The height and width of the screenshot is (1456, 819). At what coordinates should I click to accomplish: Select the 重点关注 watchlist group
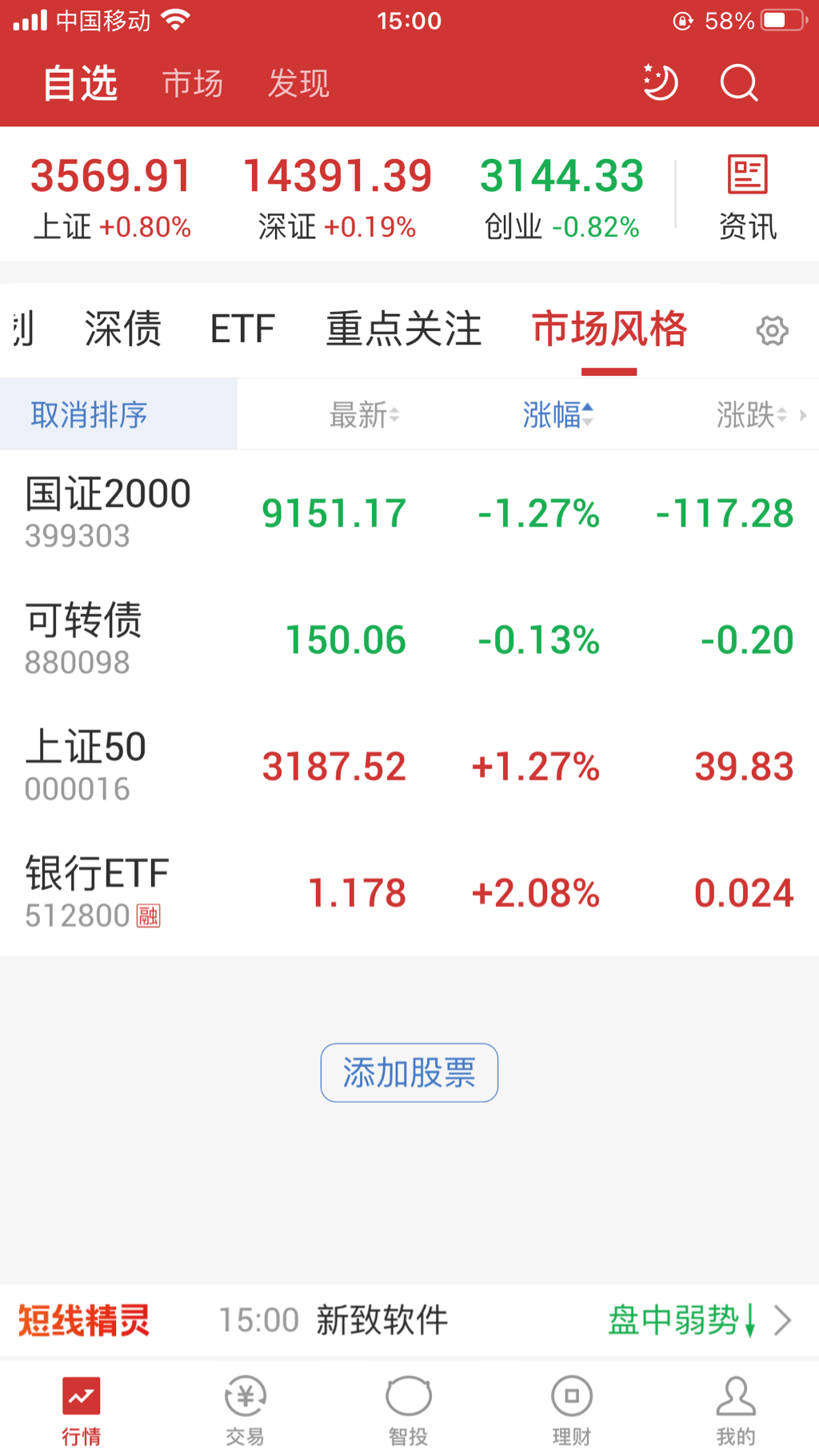[404, 329]
